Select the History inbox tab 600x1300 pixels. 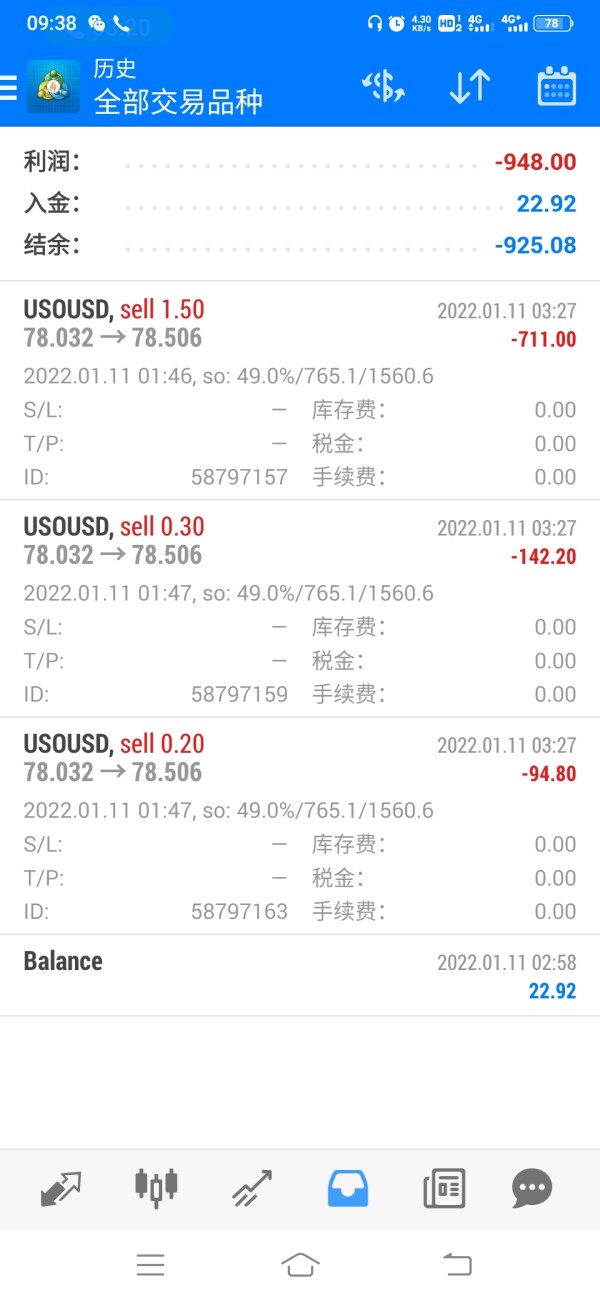point(348,1188)
